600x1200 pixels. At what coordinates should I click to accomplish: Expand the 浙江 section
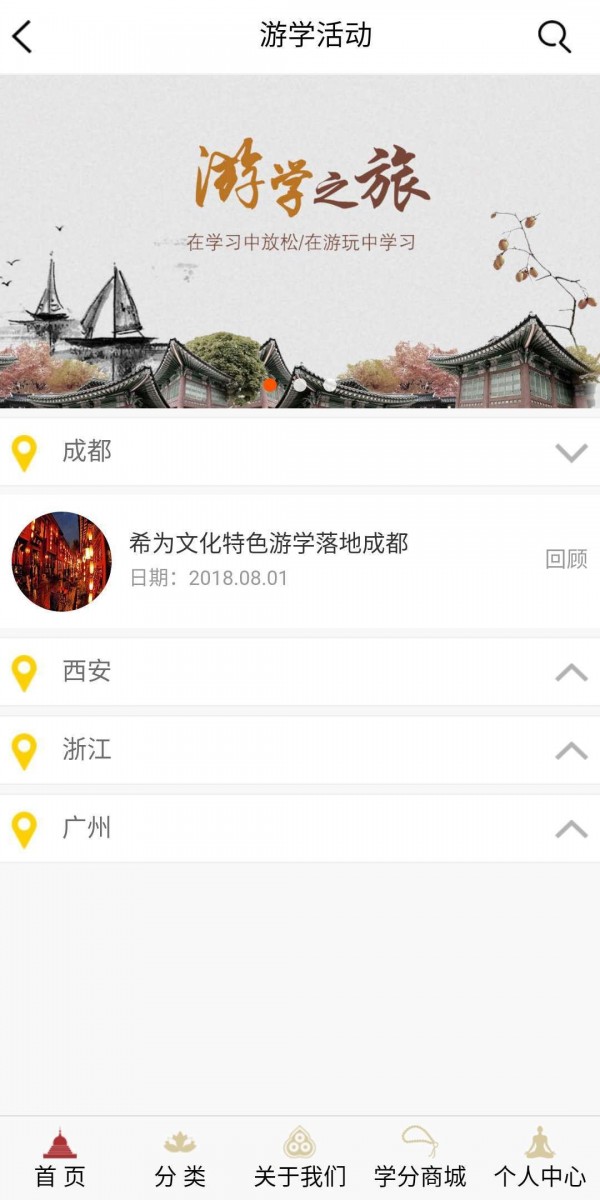[571, 750]
